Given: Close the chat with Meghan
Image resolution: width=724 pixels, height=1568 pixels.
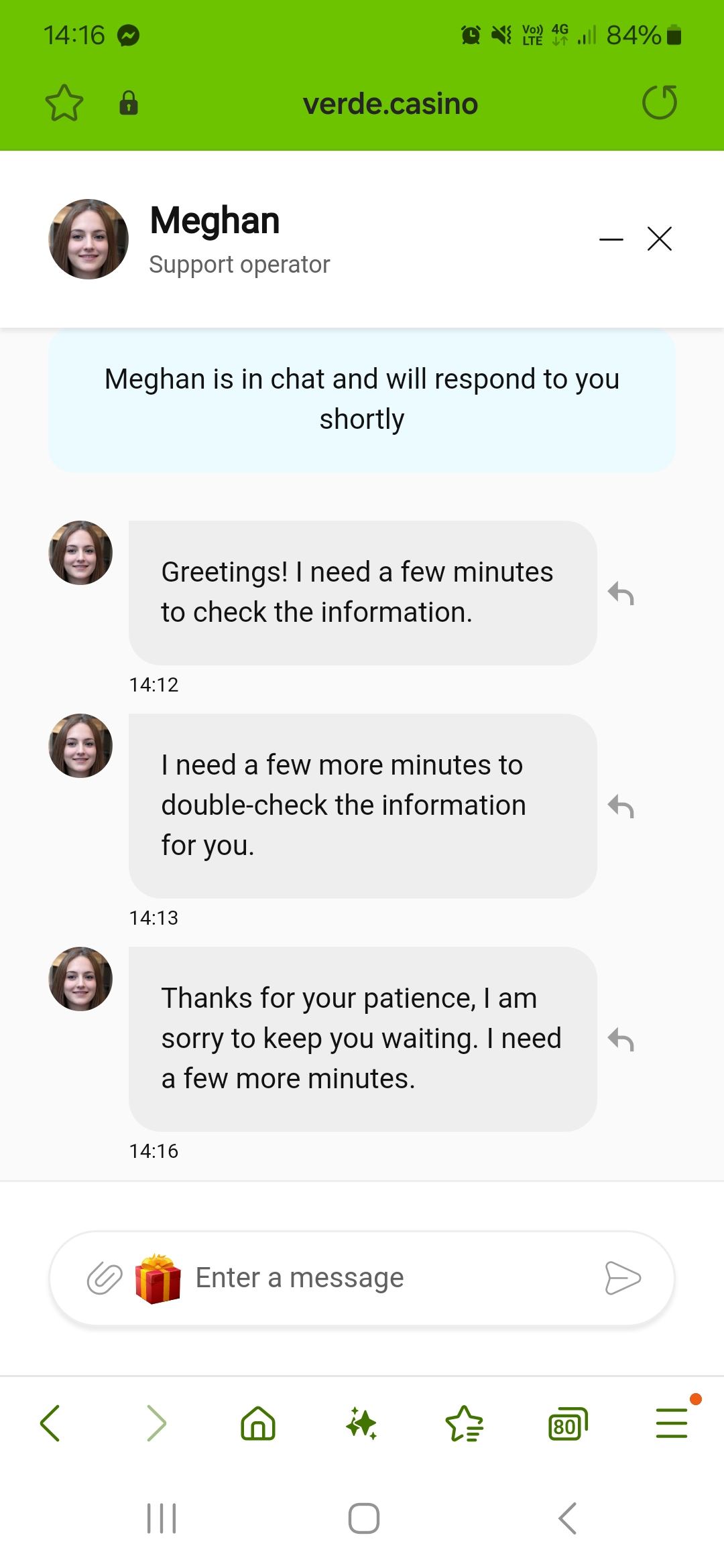Looking at the screenshot, I should pos(660,239).
